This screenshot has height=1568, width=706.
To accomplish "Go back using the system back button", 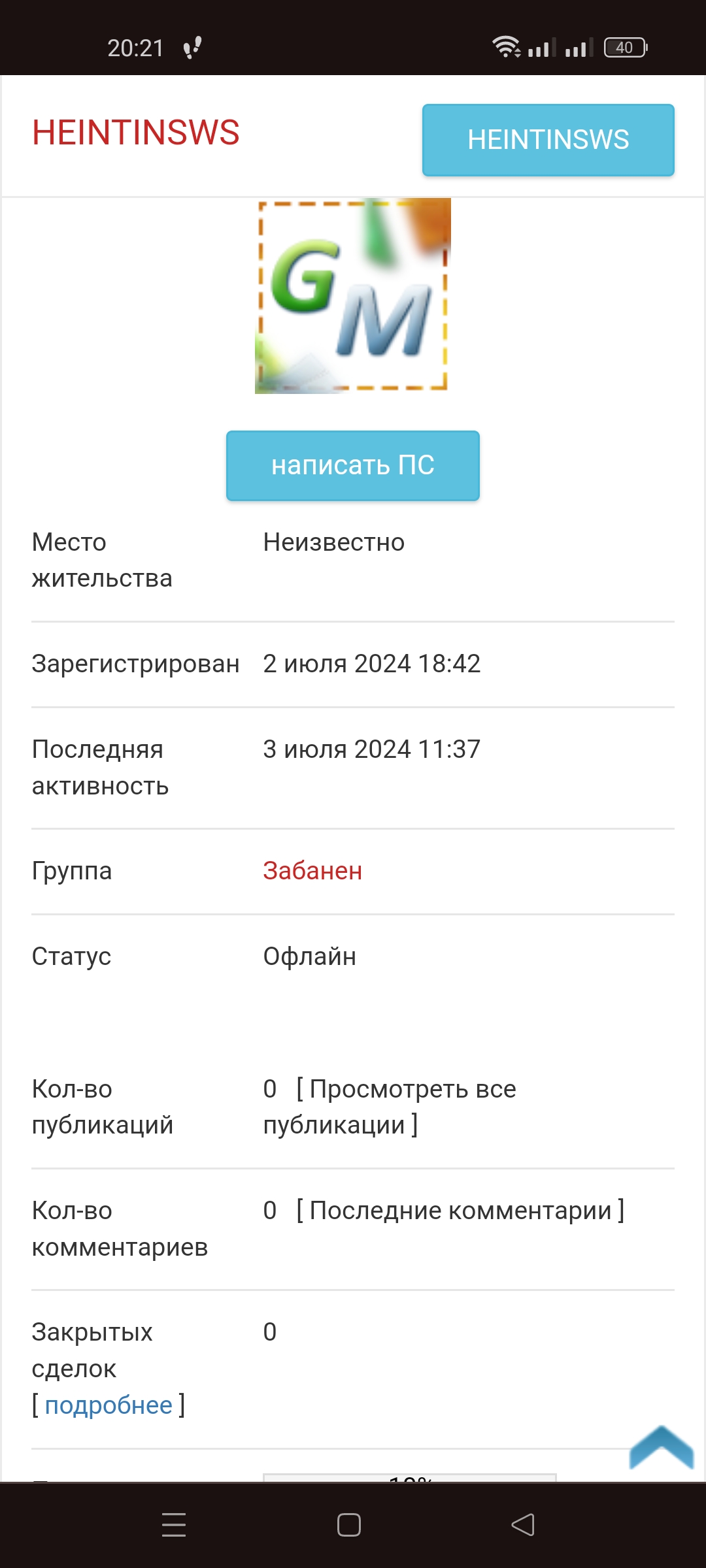I will (x=523, y=1525).
